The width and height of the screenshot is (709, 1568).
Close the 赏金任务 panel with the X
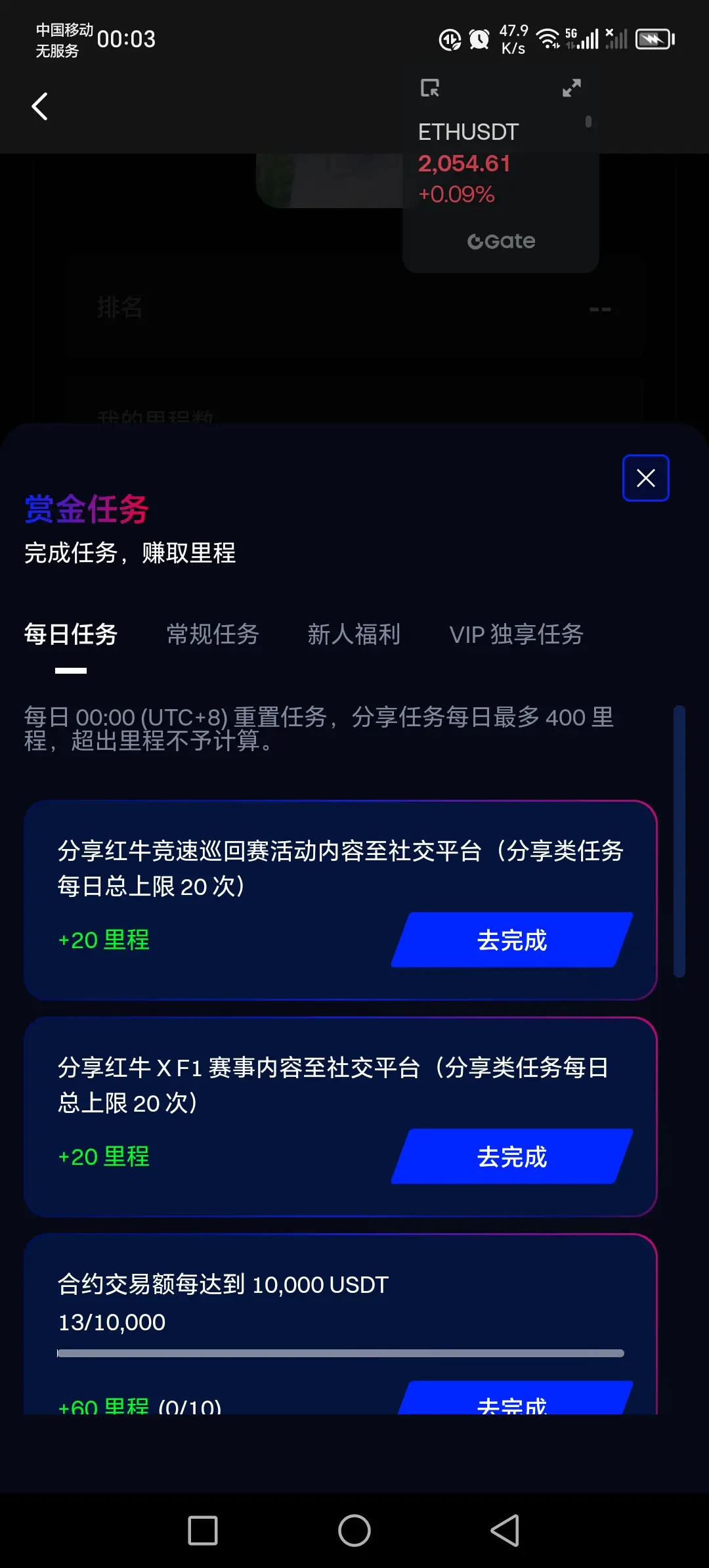click(645, 478)
